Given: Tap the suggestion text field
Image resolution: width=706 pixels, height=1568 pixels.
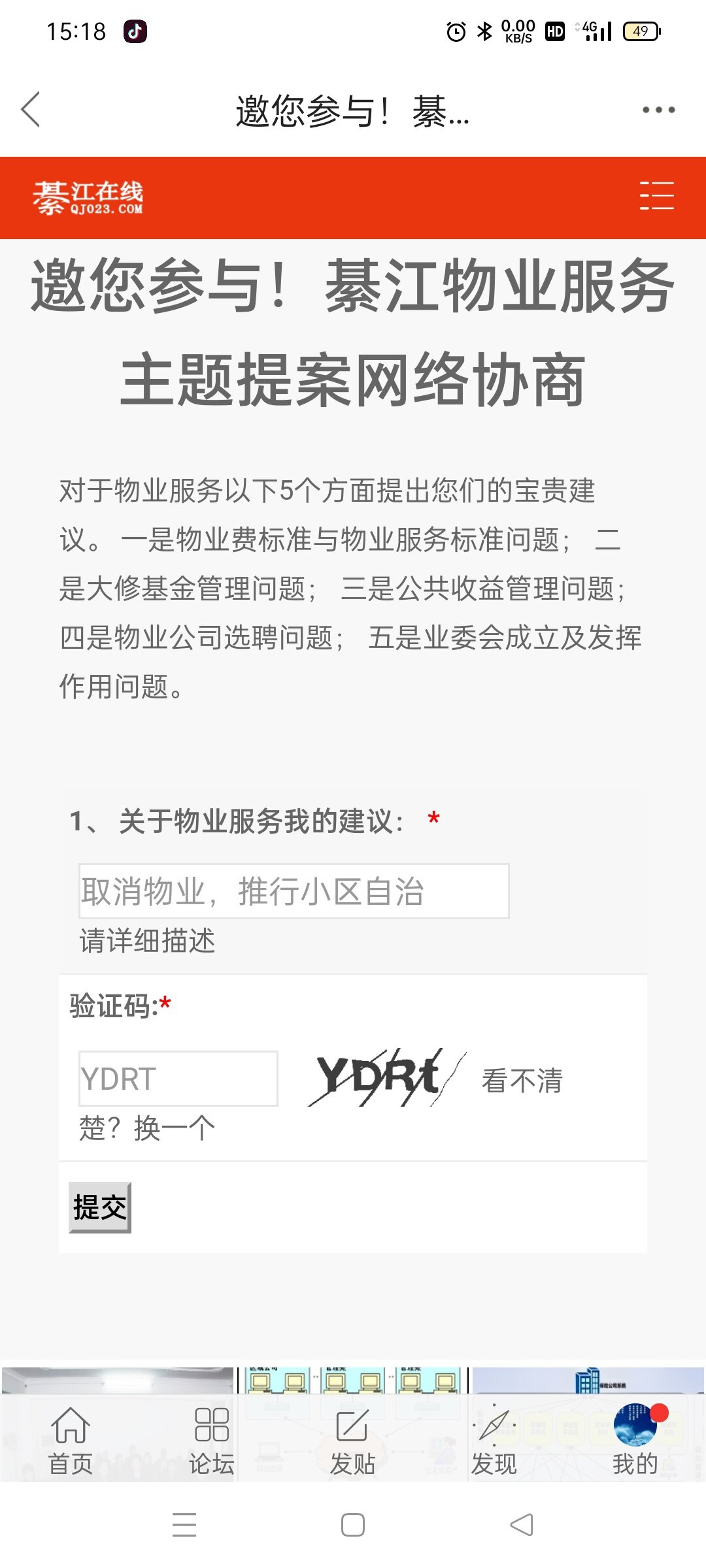Looking at the screenshot, I should point(294,891).
